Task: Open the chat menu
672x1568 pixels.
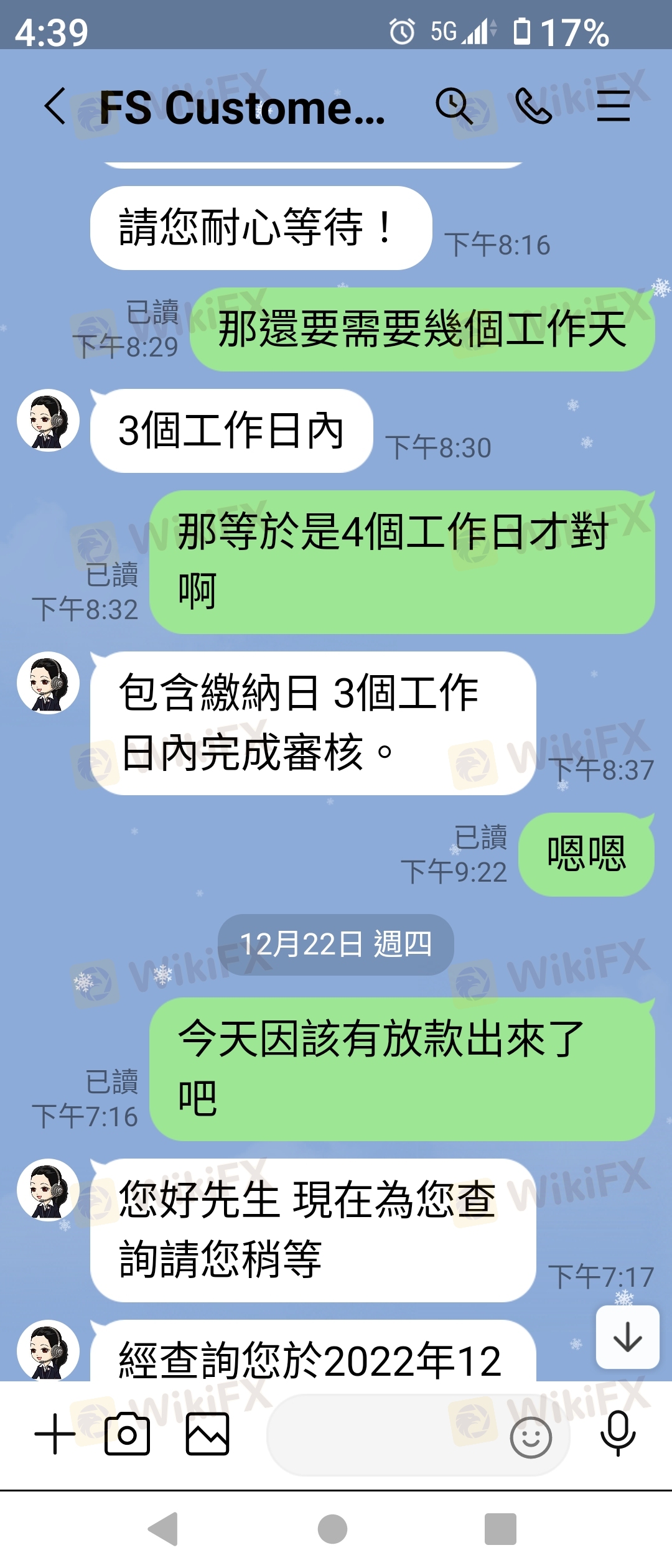Action: 613,106
